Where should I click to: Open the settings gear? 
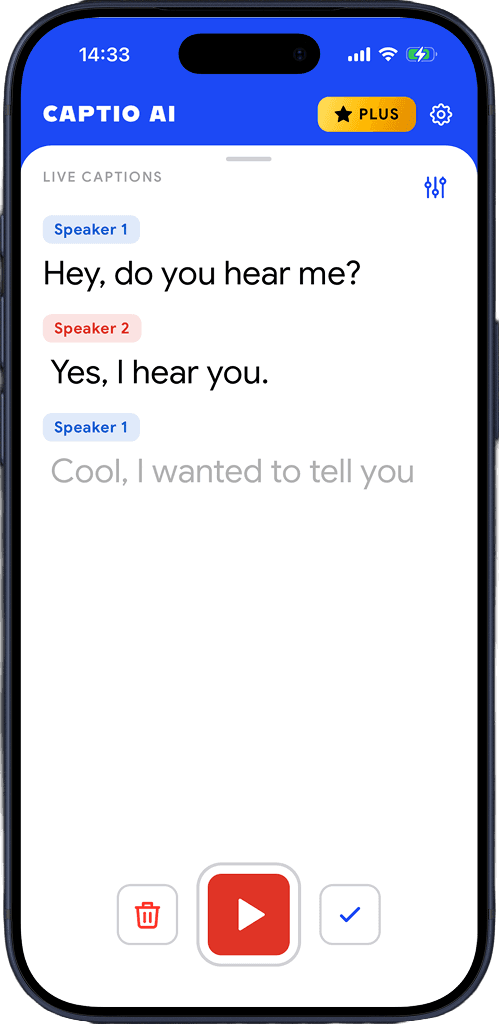click(x=442, y=115)
